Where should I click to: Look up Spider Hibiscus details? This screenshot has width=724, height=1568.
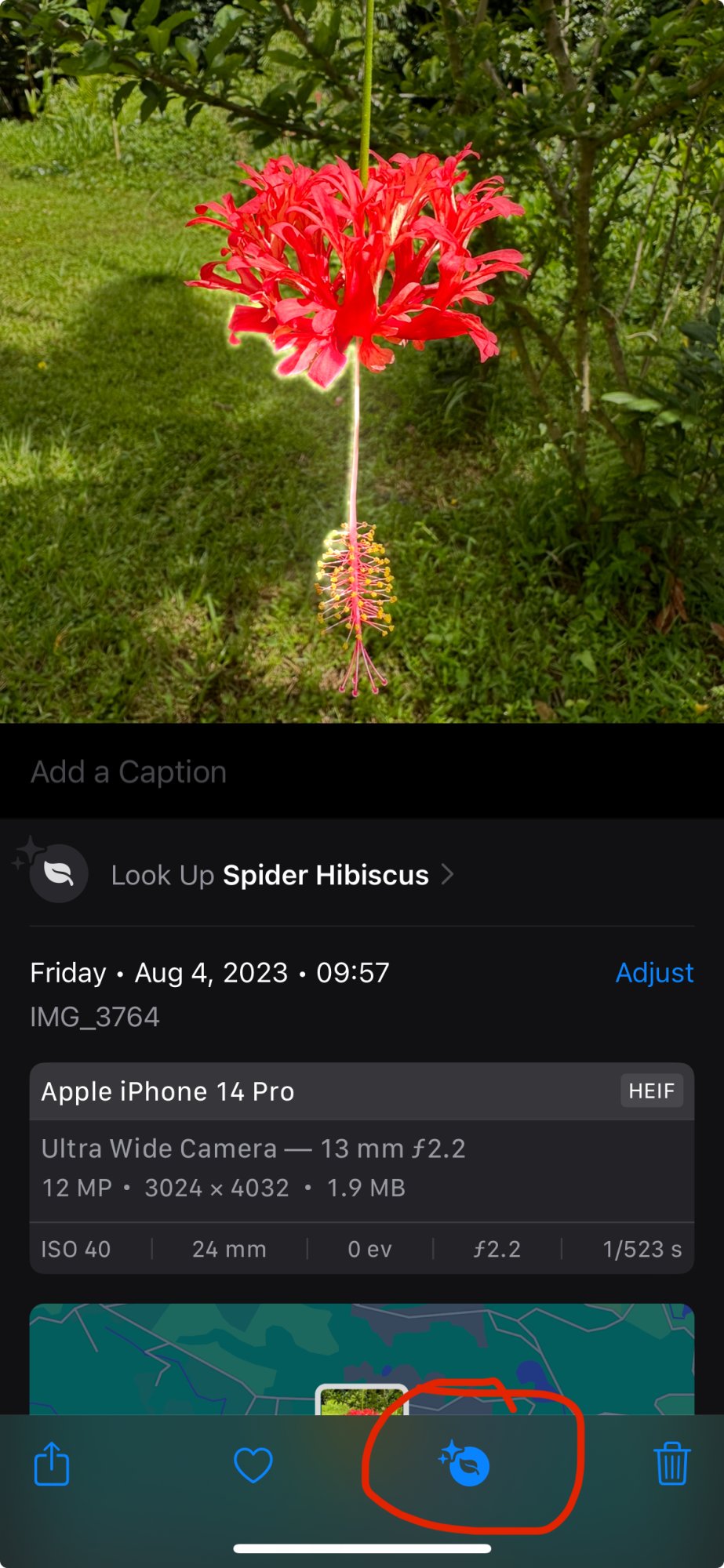(282, 875)
